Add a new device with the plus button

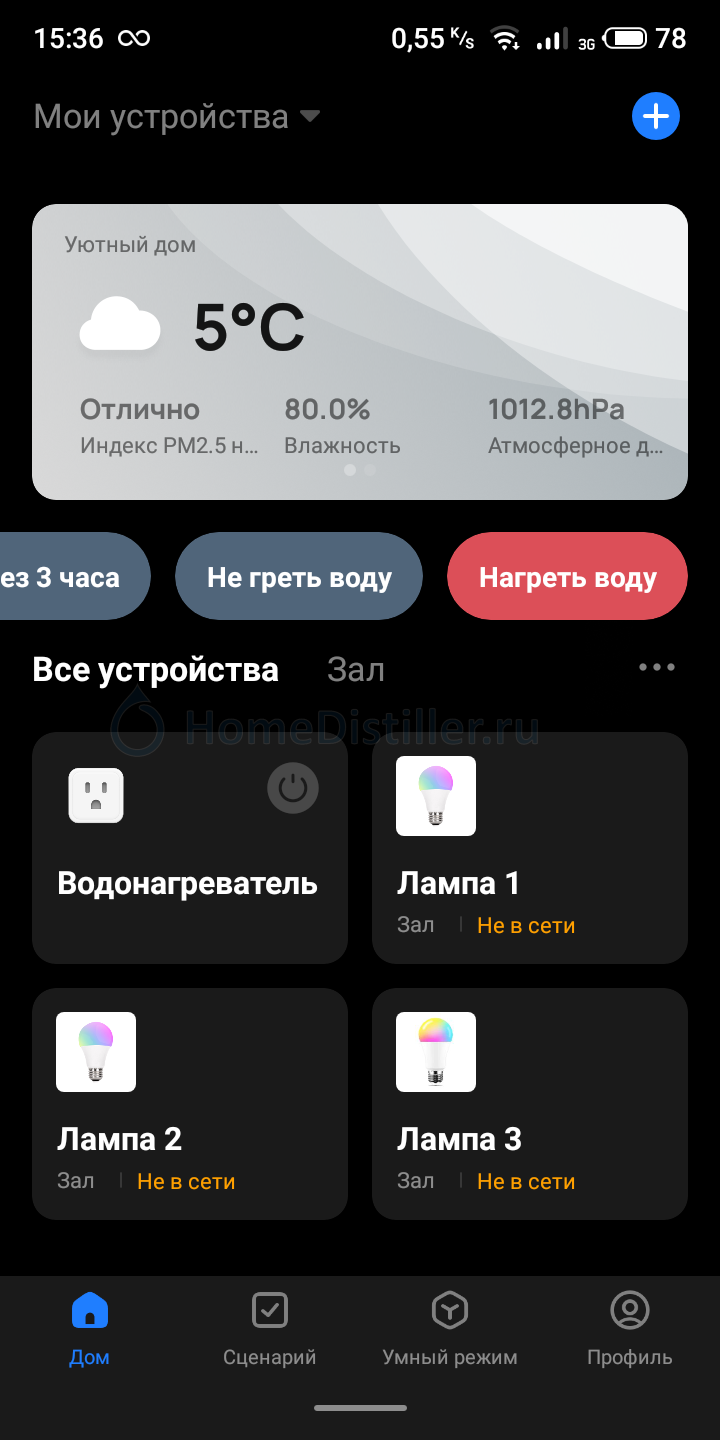coord(656,117)
